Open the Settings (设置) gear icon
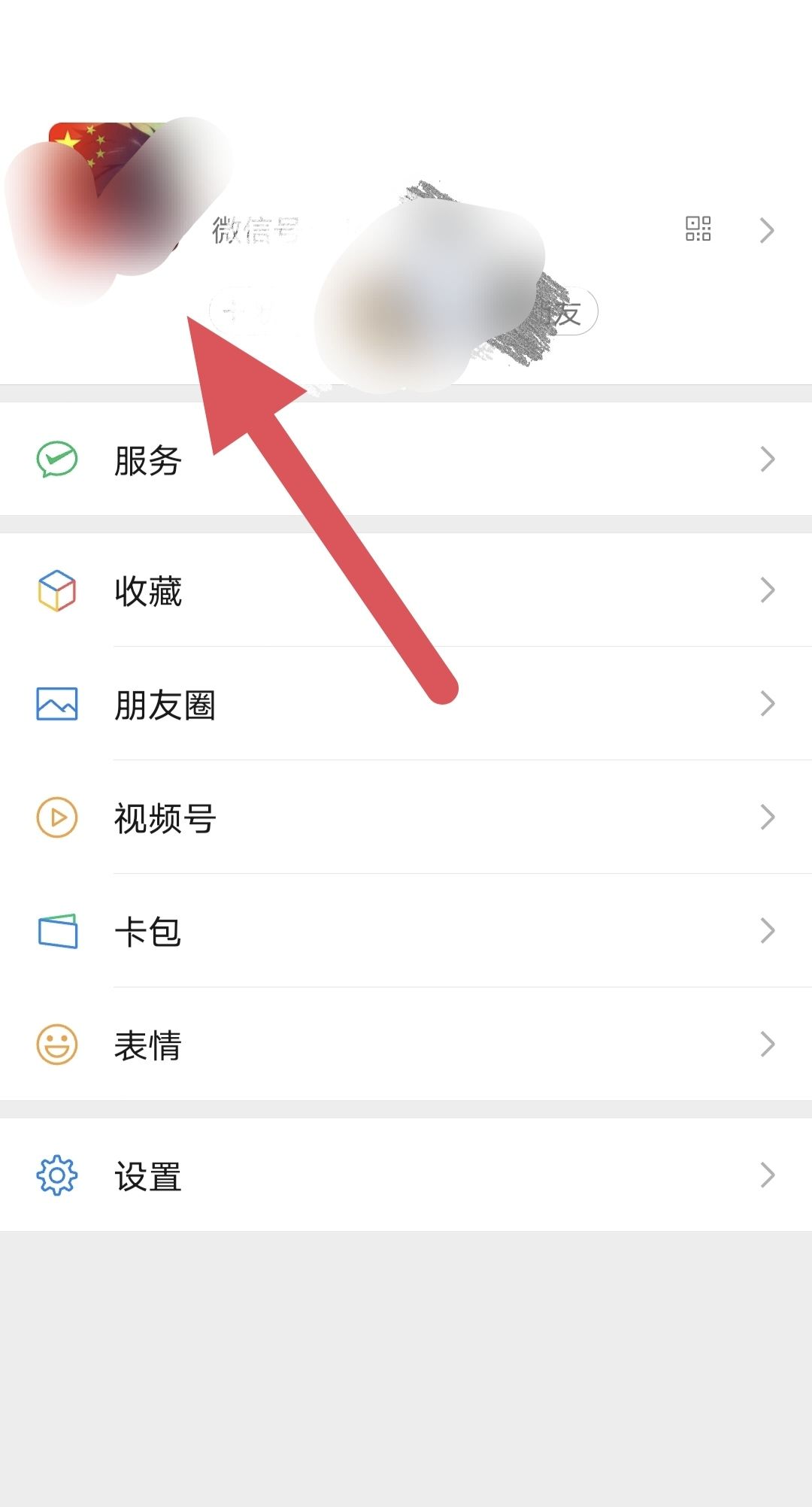The height and width of the screenshot is (1507, 812). click(x=56, y=1173)
